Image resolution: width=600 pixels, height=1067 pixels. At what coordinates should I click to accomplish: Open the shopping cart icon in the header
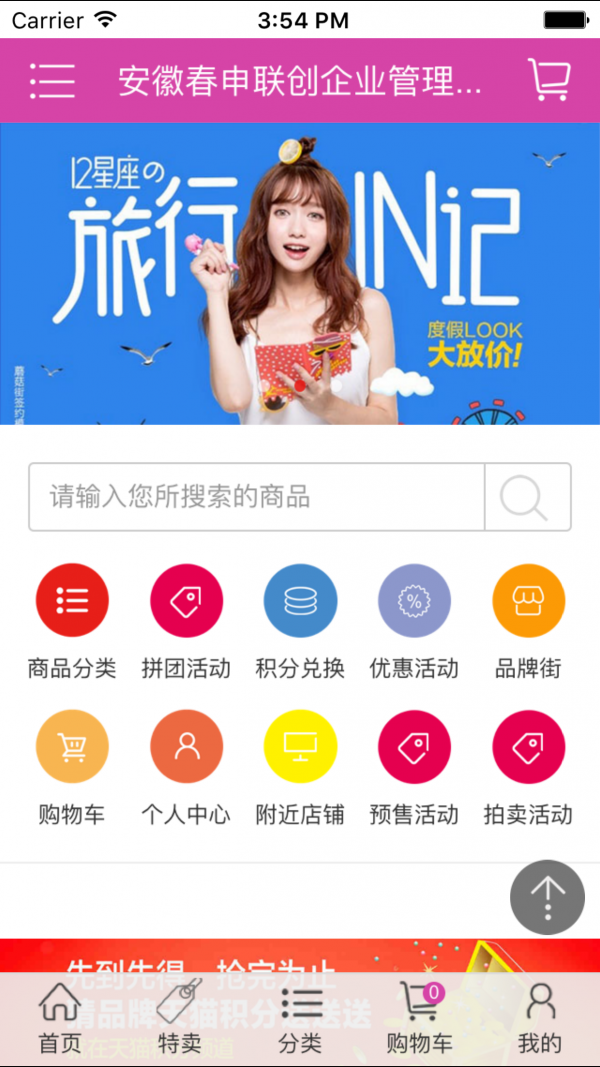549,80
